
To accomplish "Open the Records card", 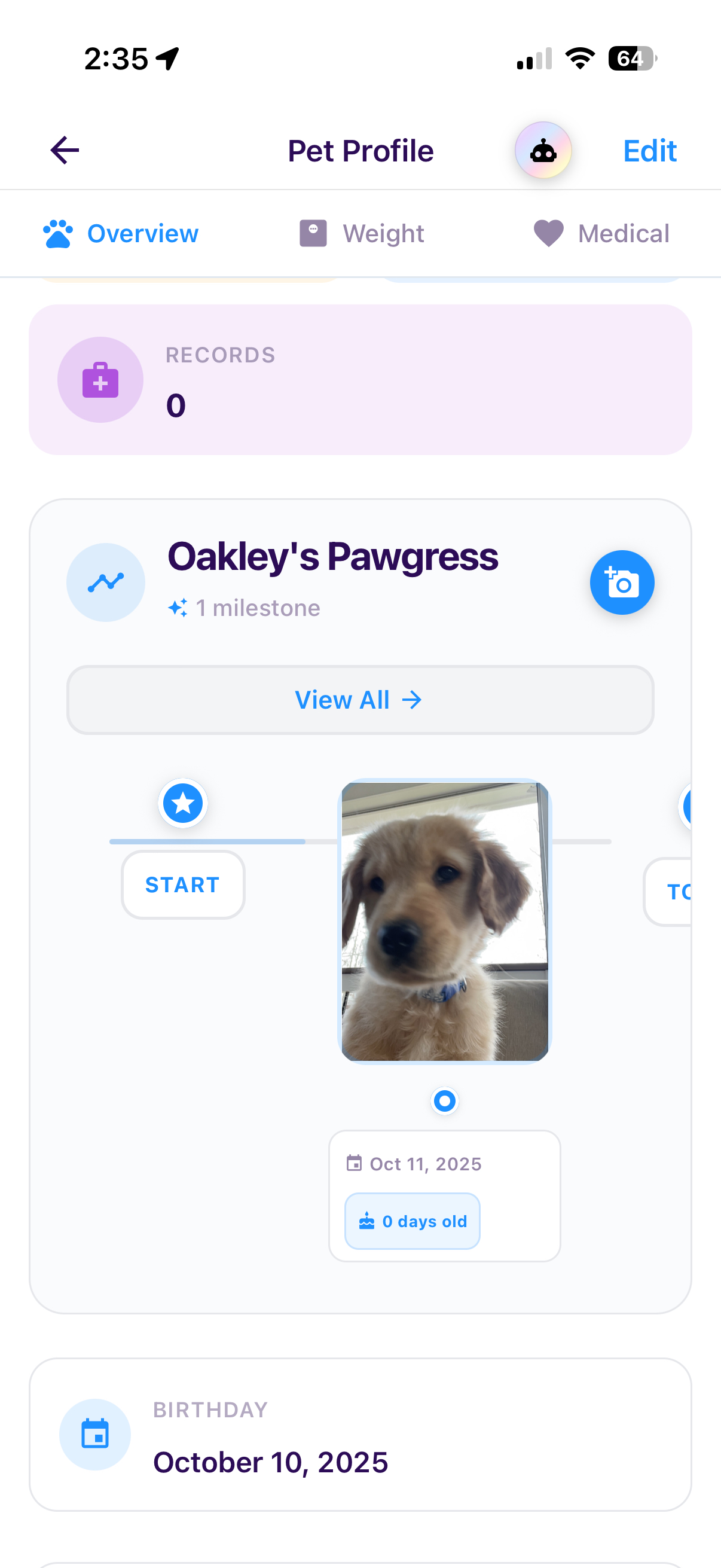I will click(x=360, y=380).
